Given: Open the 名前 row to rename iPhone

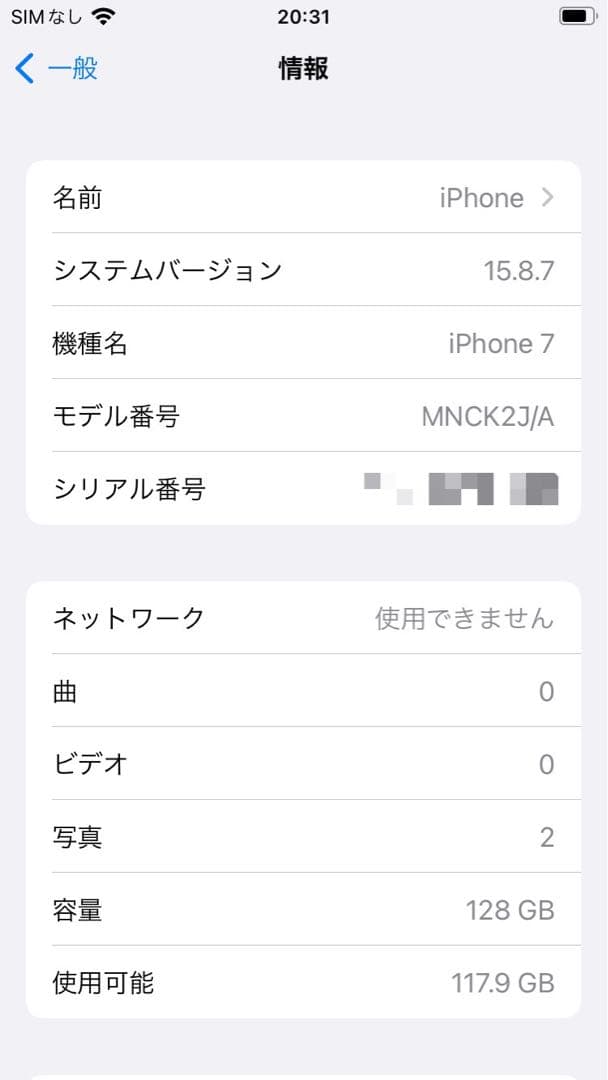Looking at the screenshot, I should click(304, 198).
